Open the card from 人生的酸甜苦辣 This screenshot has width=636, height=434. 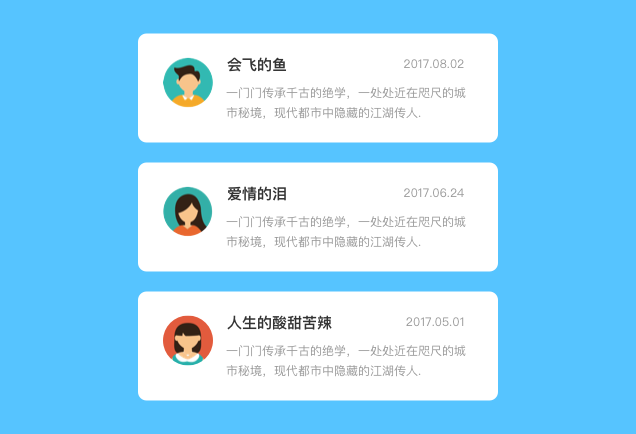[317, 346]
